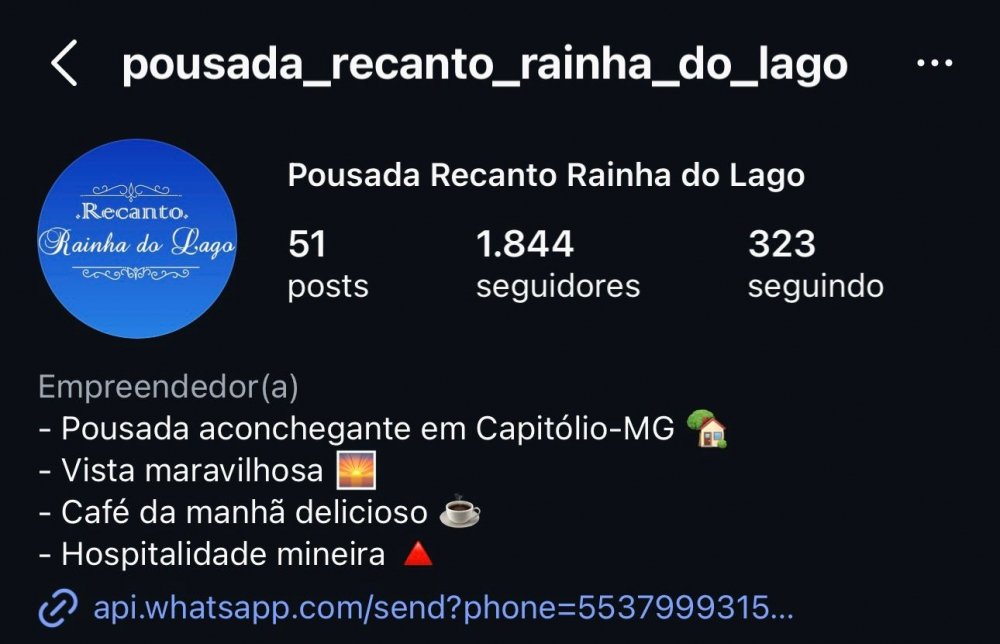Open the Recanto Rainha do Lago profile picture
The image size is (1000, 644).
(x=137, y=239)
